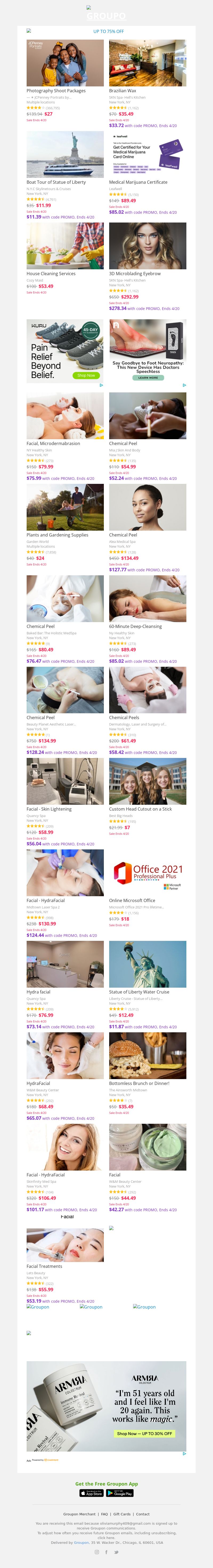View the House Cleaning Services deal
This screenshot has width=213, height=1568.
(x=65, y=246)
